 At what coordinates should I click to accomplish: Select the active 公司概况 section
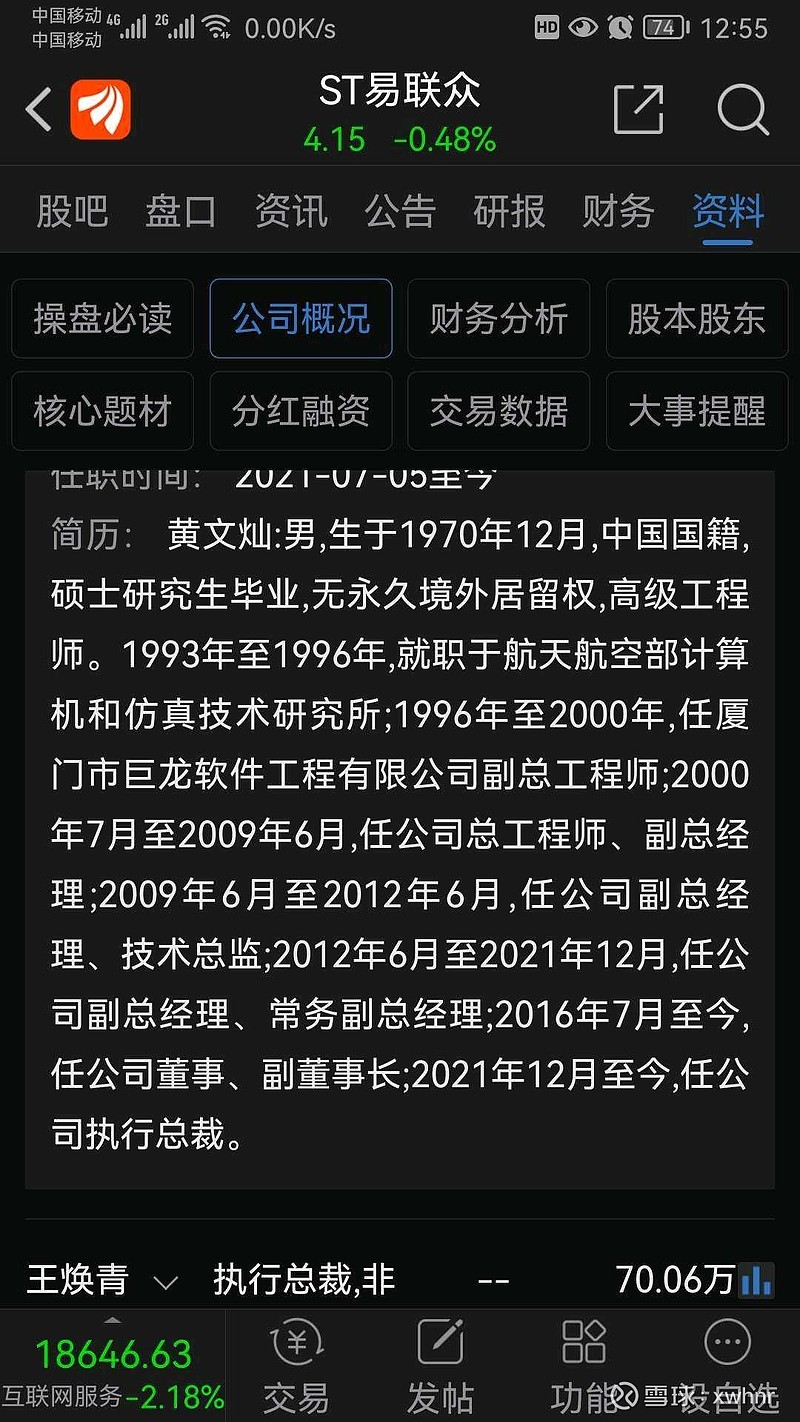tap(301, 318)
